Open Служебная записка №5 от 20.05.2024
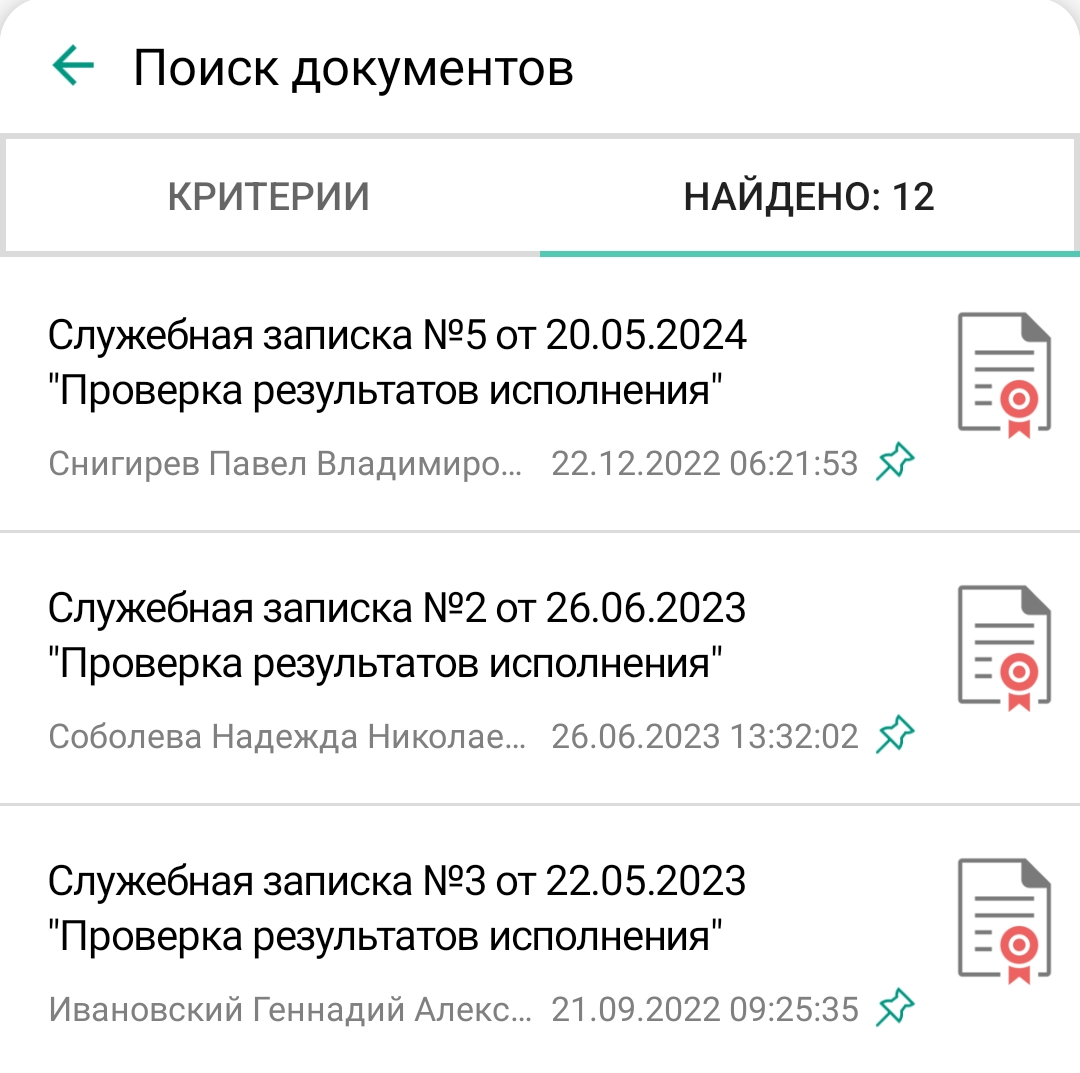 [397, 362]
